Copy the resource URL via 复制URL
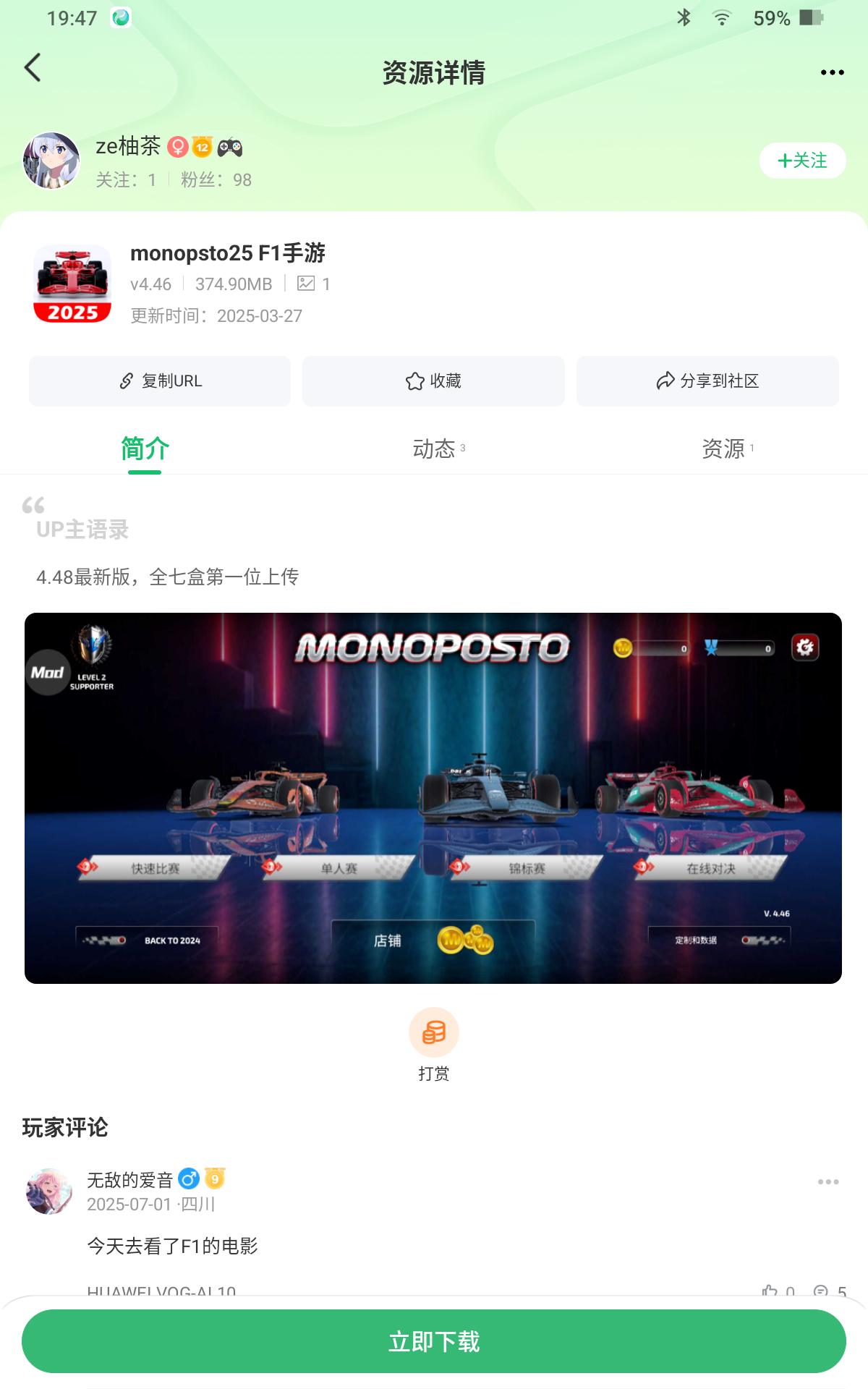The height and width of the screenshot is (1389, 868). (x=160, y=381)
